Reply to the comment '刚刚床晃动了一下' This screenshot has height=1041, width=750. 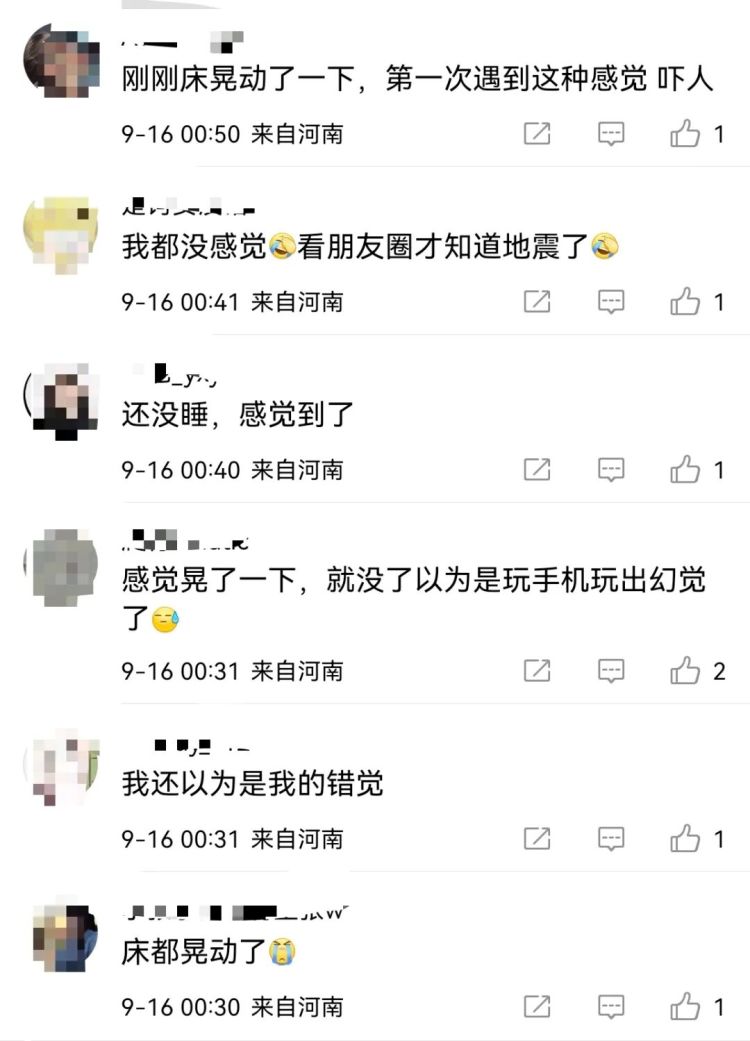tap(611, 133)
